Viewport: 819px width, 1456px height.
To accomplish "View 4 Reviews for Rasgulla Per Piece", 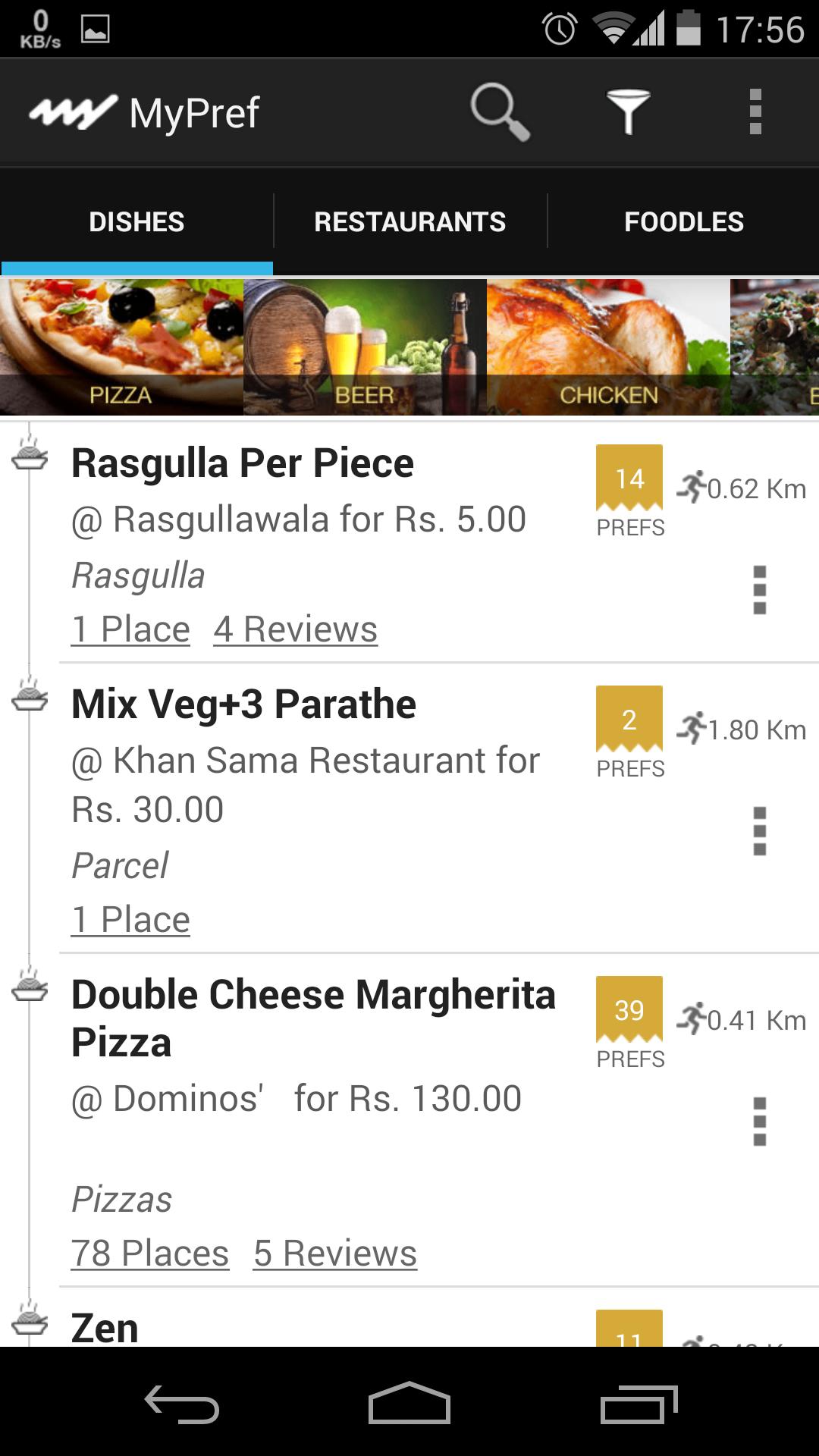I will pos(295,629).
